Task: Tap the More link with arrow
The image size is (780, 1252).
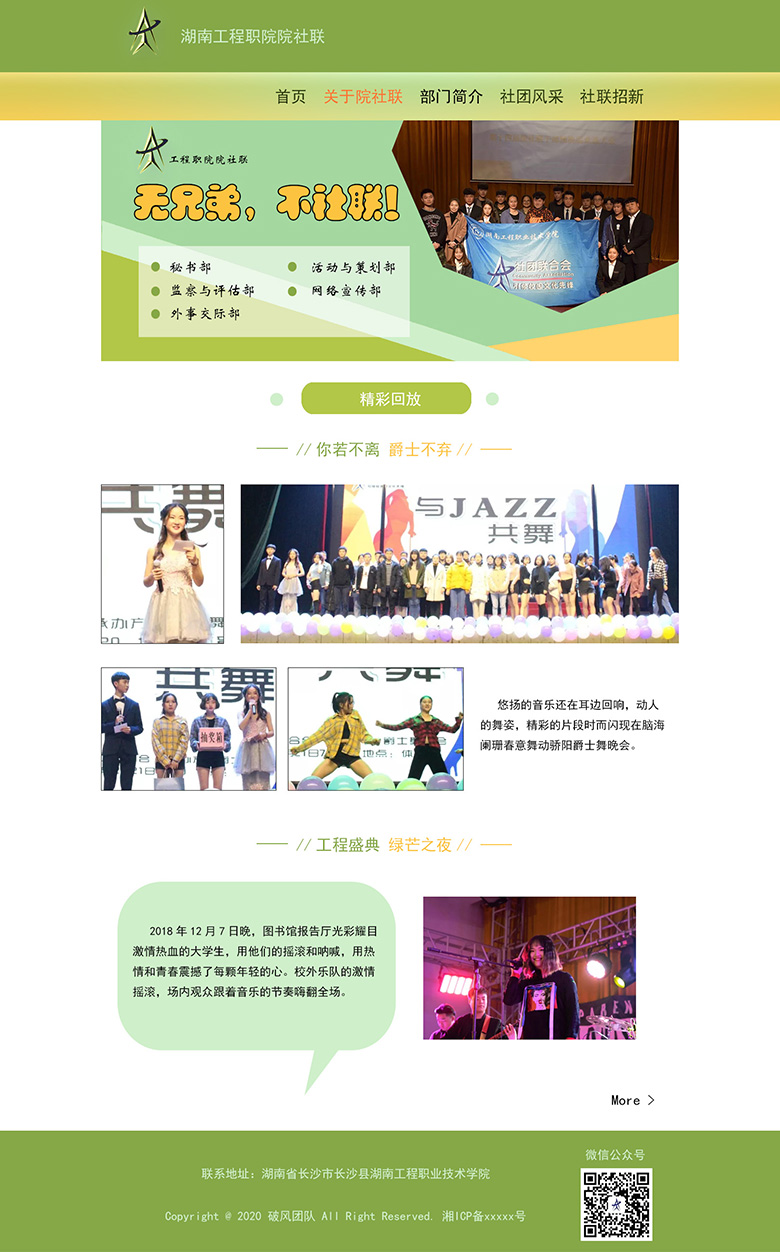Action: pyautogui.click(x=632, y=1100)
